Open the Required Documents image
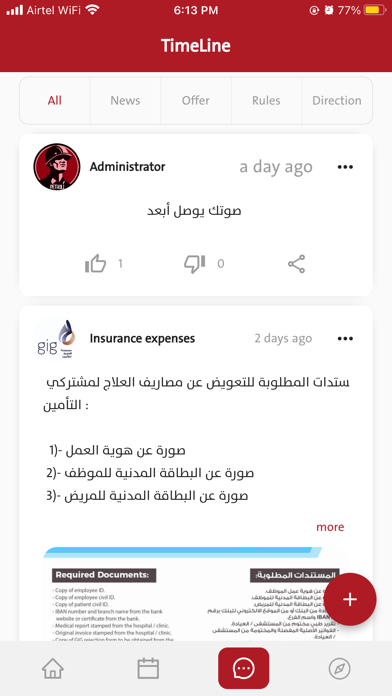 (196, 594)
